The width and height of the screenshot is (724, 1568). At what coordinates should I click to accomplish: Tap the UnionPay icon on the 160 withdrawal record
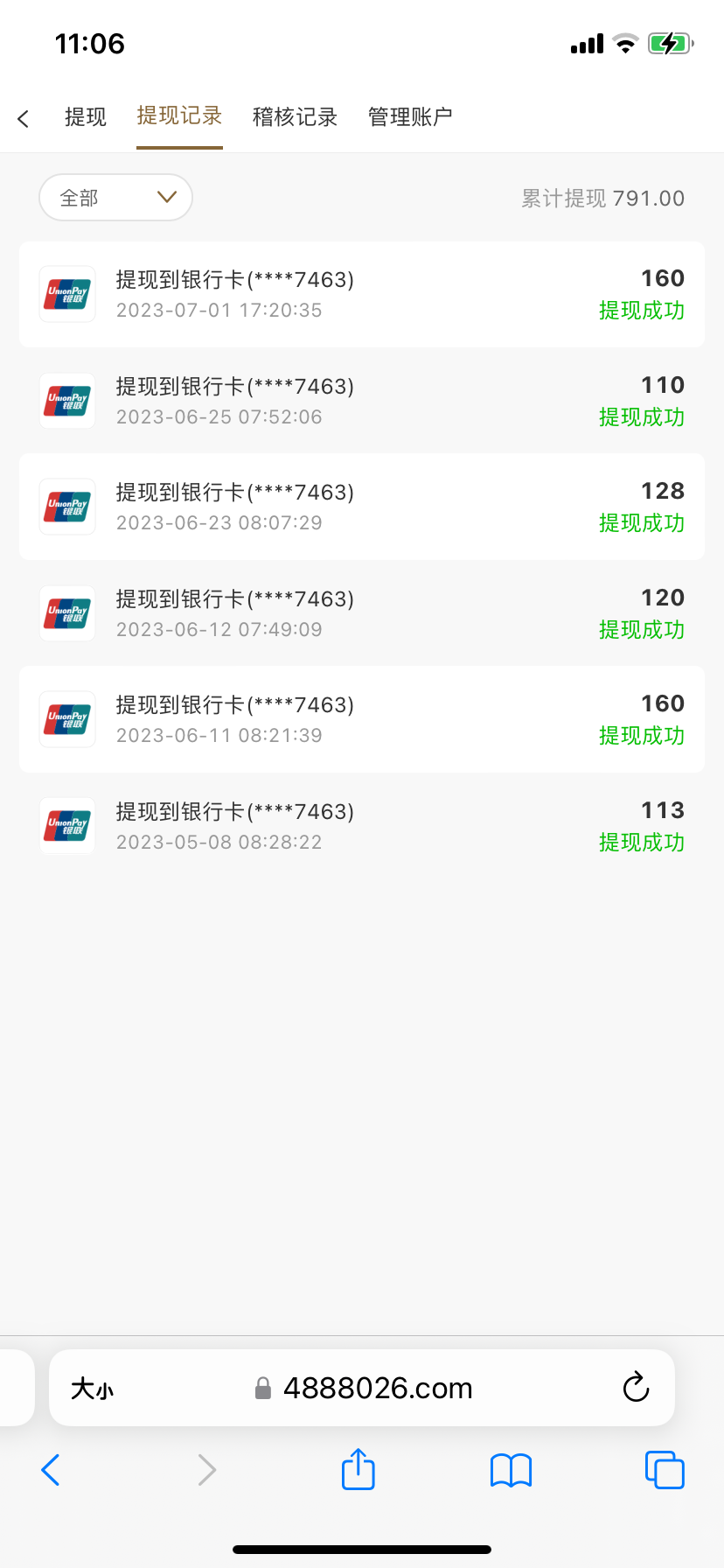pos(66,294)
